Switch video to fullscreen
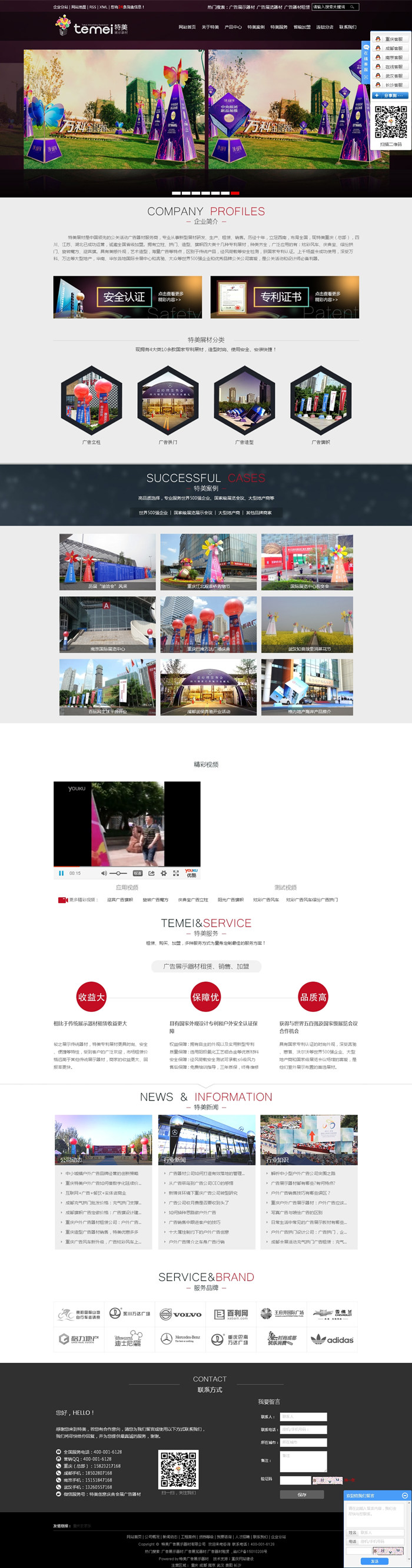Image resolution: width=412 pixels, height=1568 pixels. pyautogui.click(x=175, y=873)
